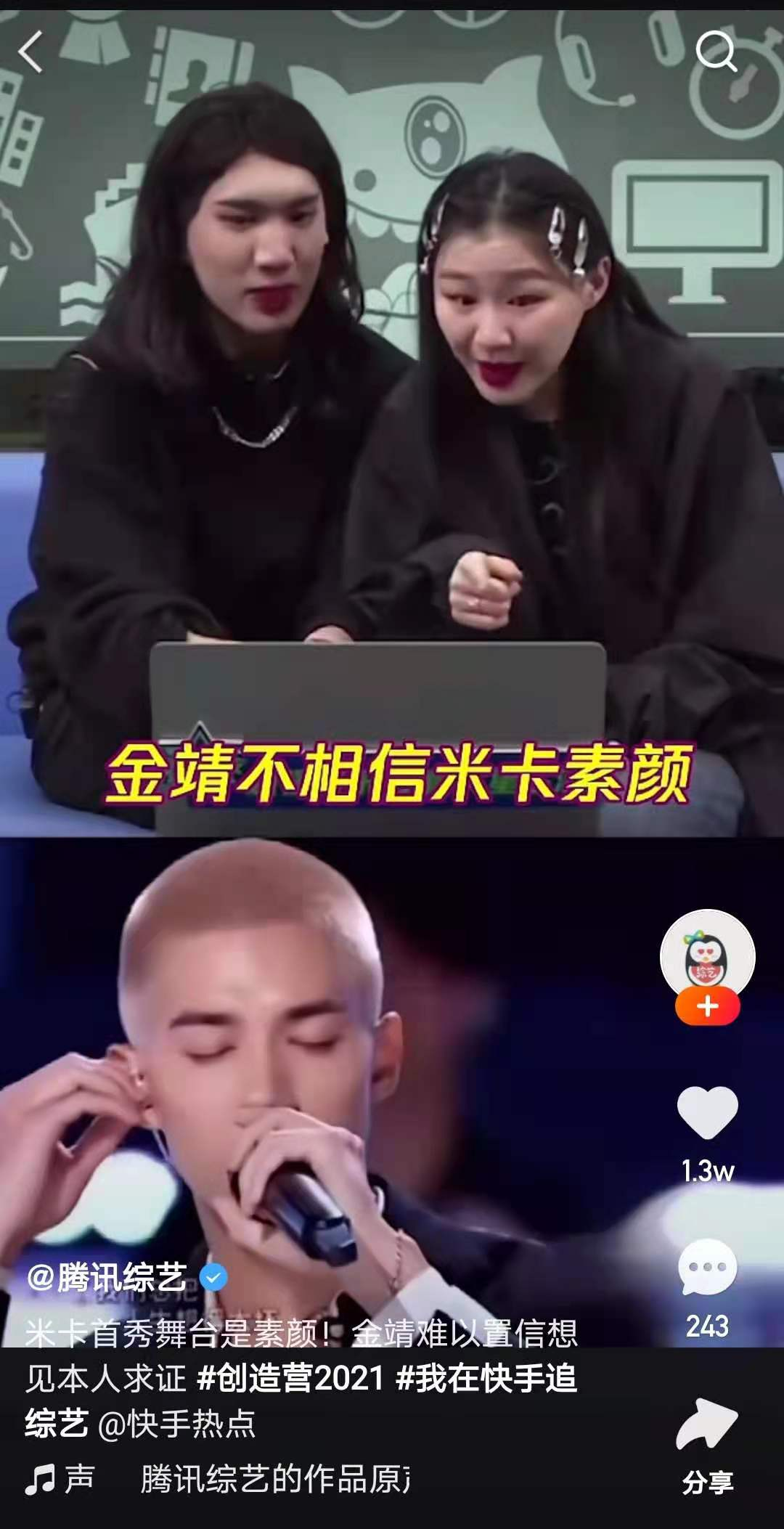
Task: Open the @快手热点 mention
Action: tap(176, 1424)
